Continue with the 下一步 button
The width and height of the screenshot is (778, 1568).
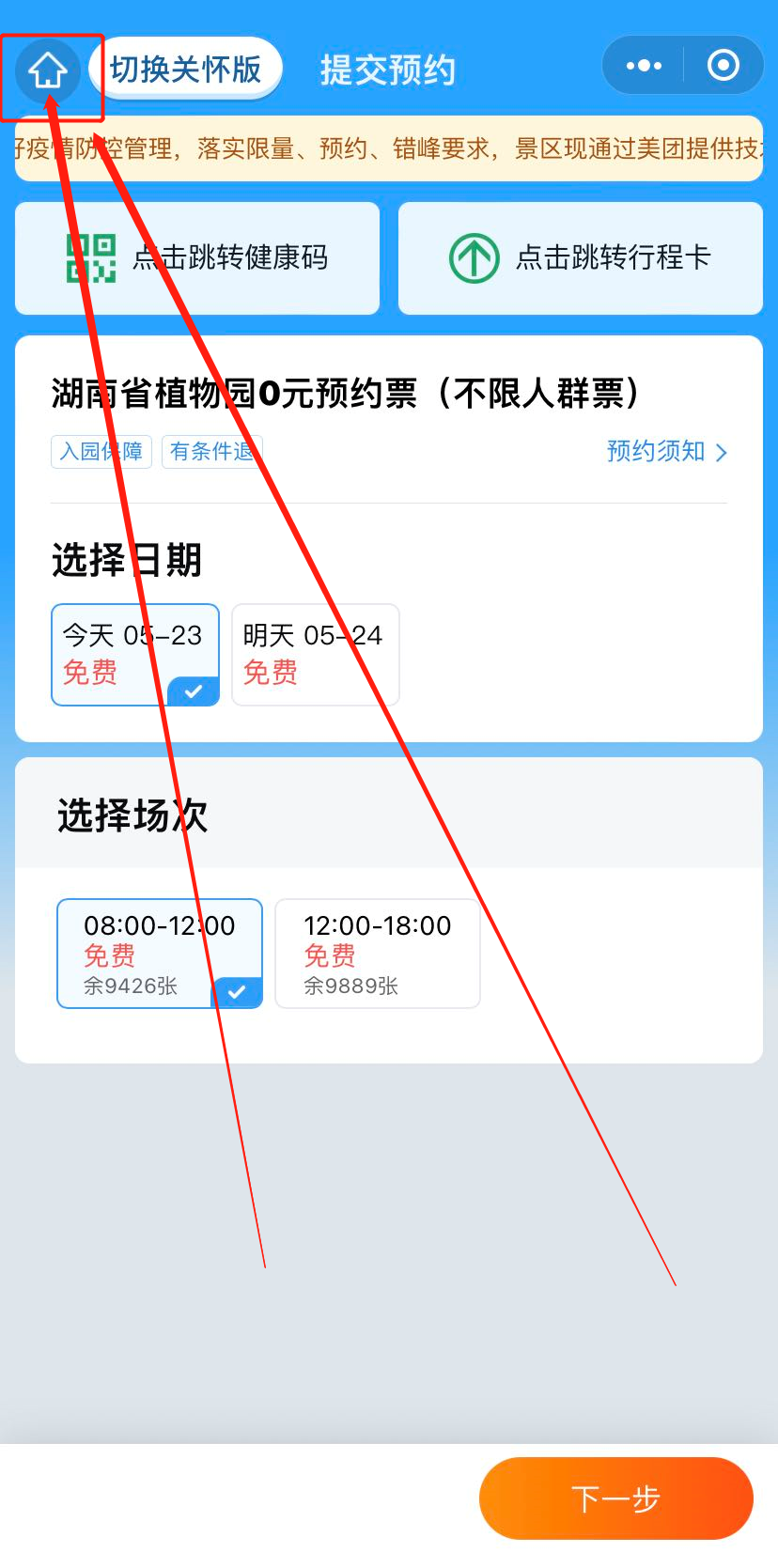[x=615, y=1498]
